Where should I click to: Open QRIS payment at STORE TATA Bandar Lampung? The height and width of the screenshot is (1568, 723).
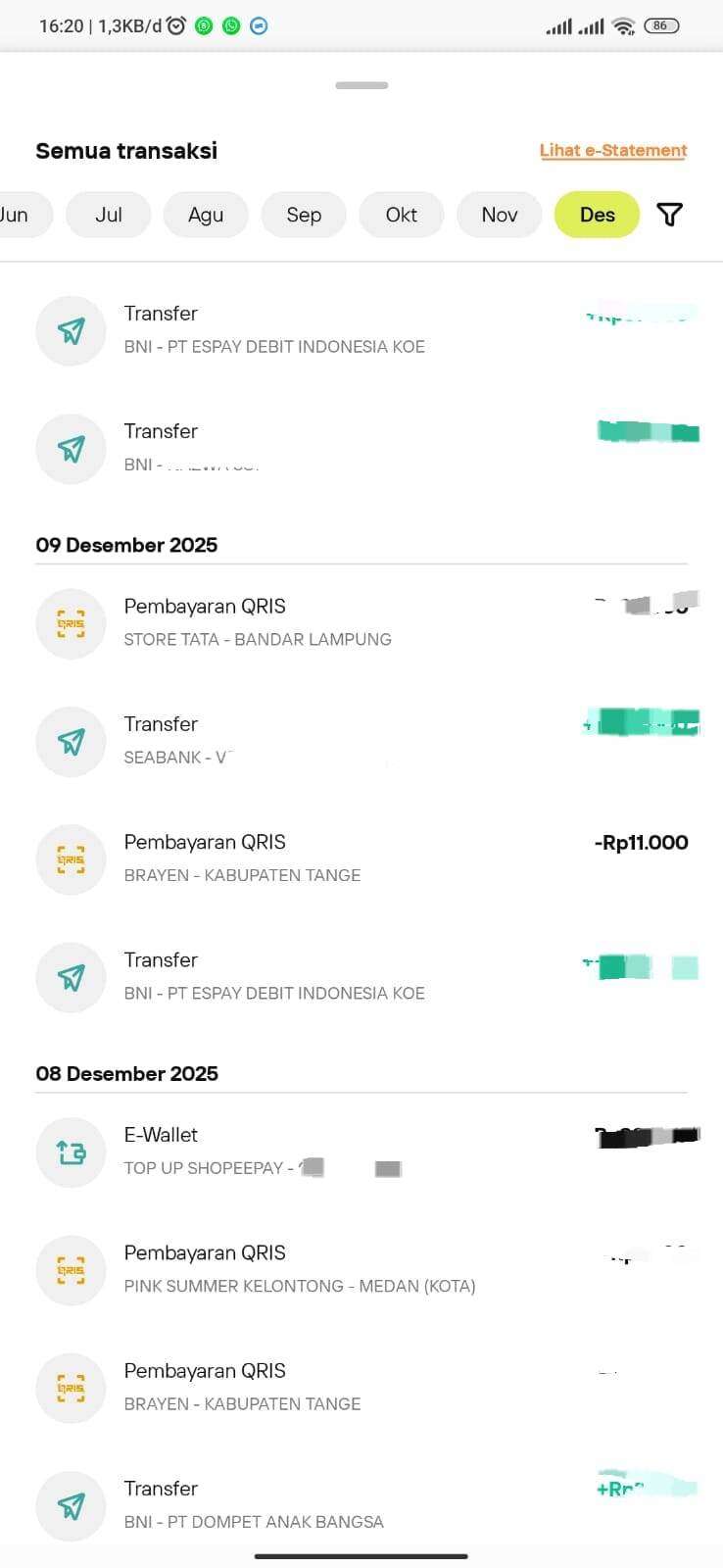pyautogui.click(x=361, y=622)
